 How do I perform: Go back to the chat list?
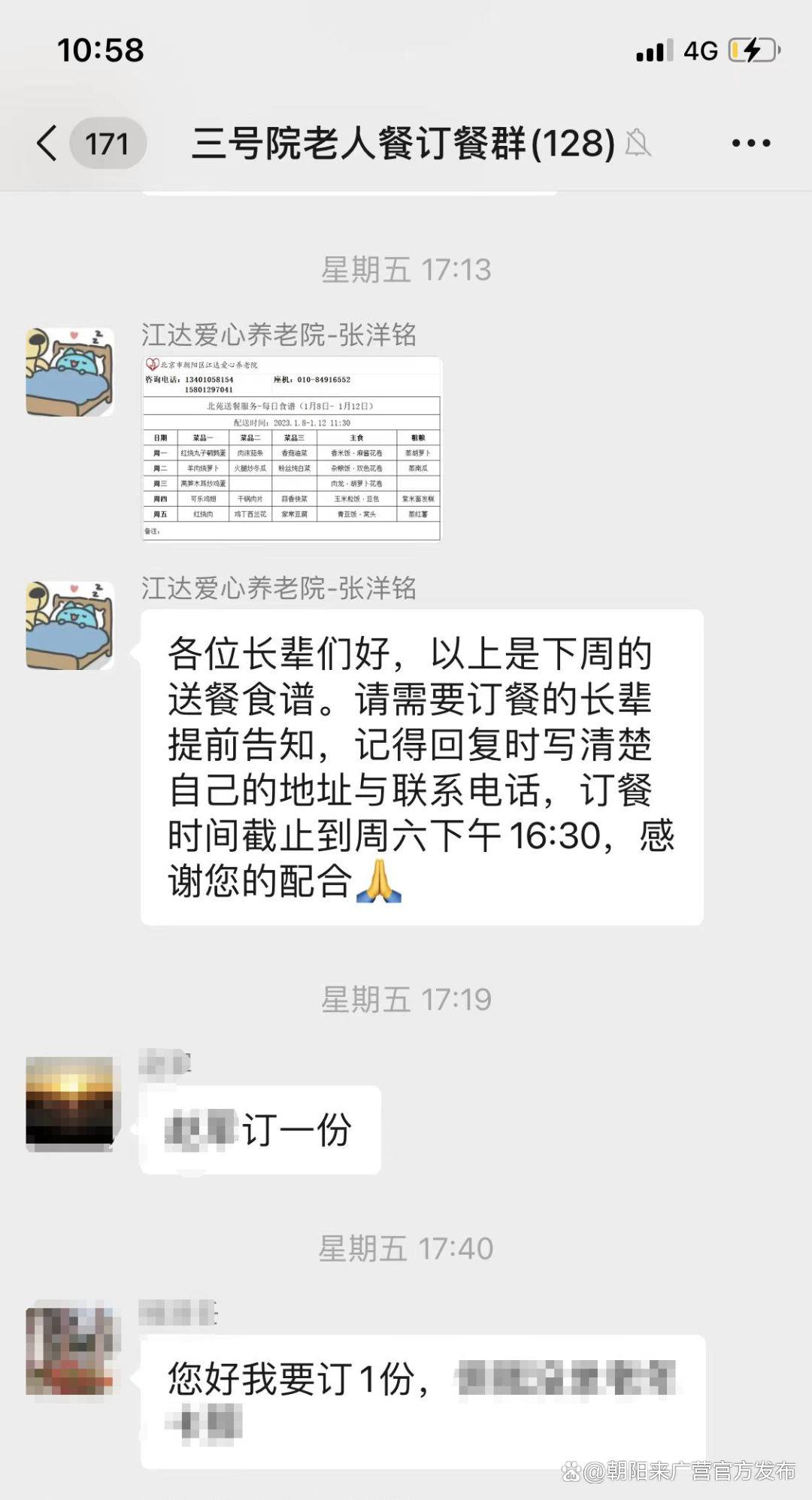click(x=48, y=143)
